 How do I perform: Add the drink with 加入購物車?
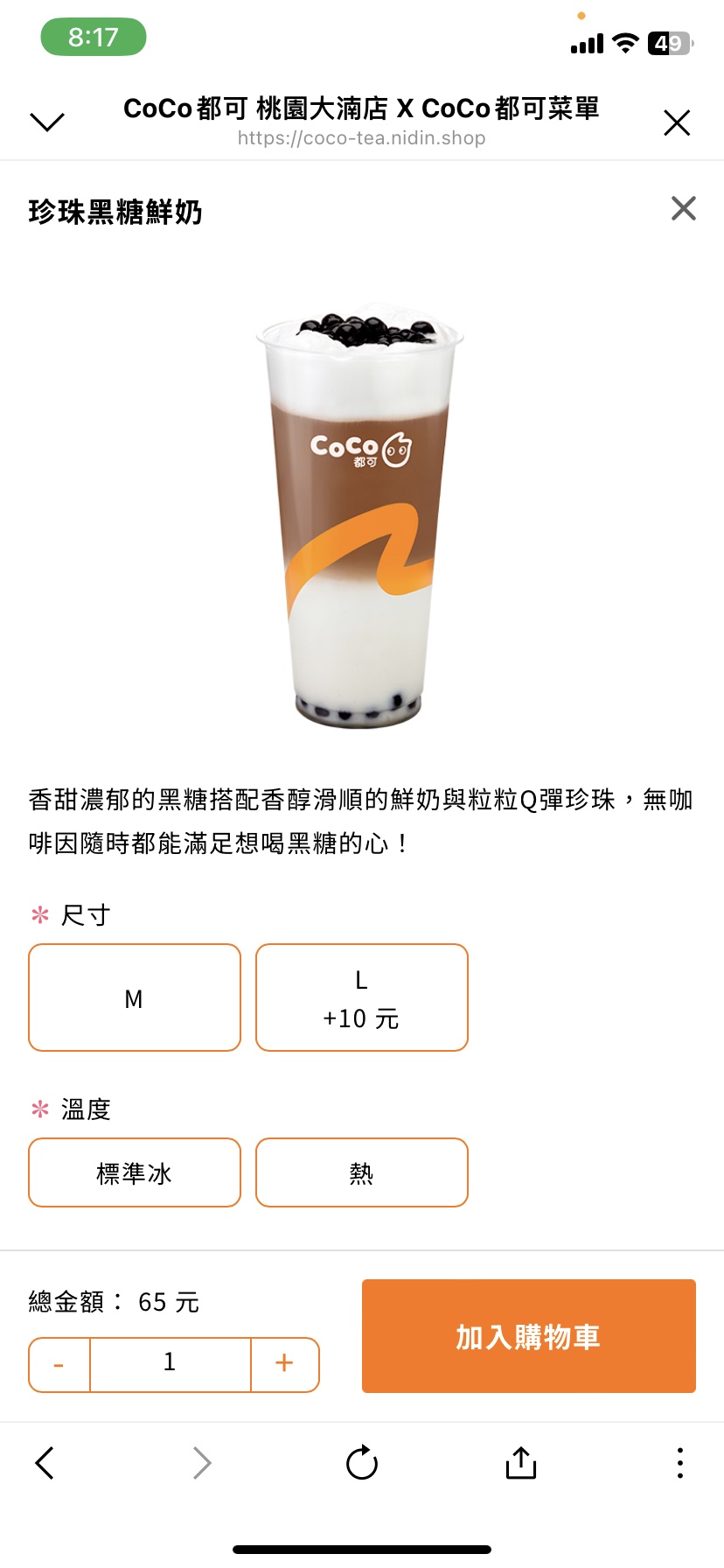pos(529,1336)
